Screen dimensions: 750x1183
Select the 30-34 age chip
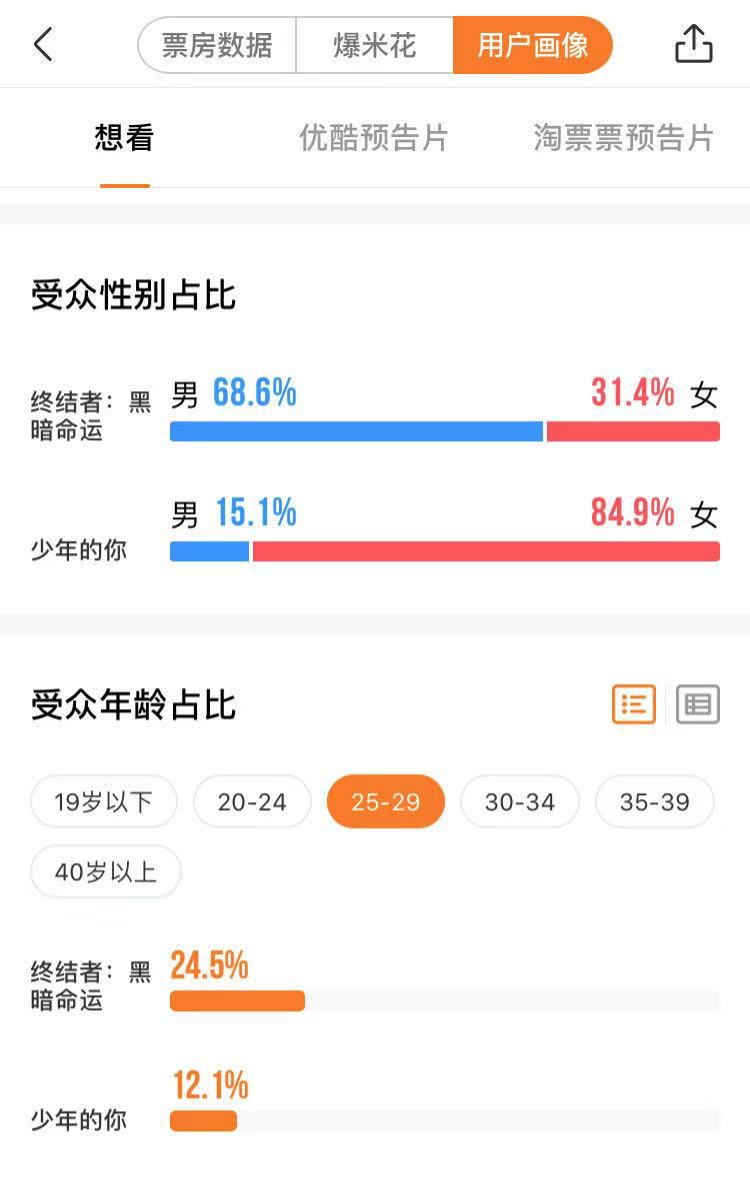pyautogui.click(x=520, y=801)
